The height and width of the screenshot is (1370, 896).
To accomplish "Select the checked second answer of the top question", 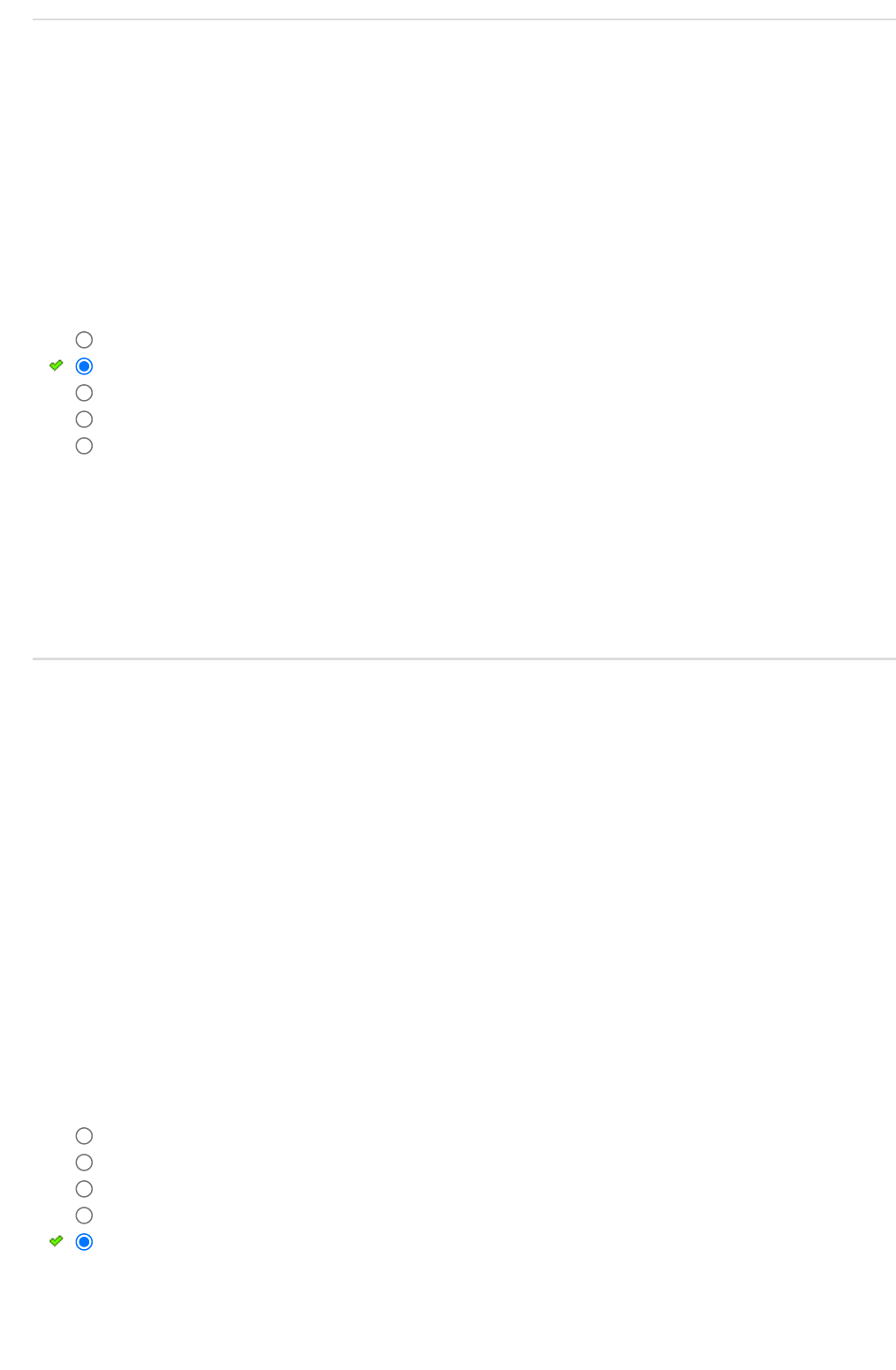I will [x=84, y=366].
